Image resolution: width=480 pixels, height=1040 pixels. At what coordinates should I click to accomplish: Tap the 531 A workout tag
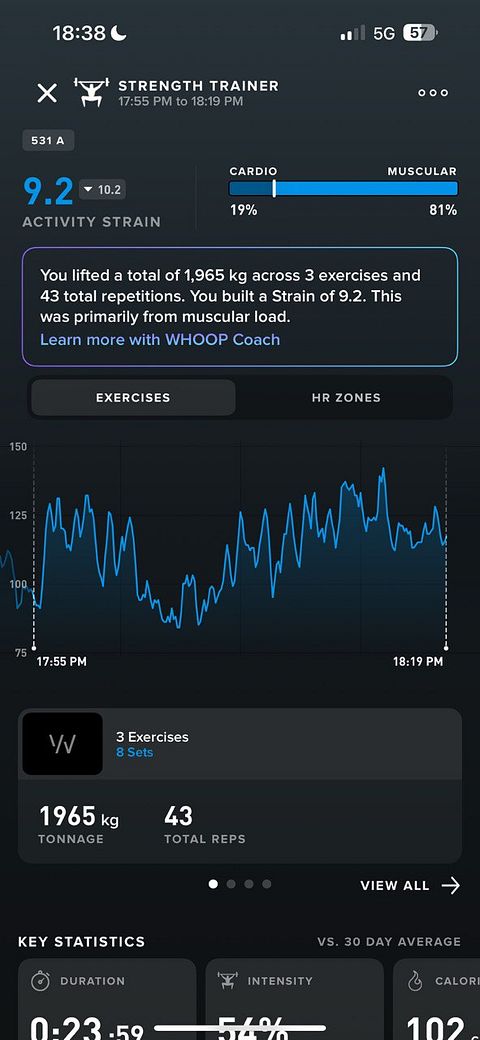click(x=48, y=141)
